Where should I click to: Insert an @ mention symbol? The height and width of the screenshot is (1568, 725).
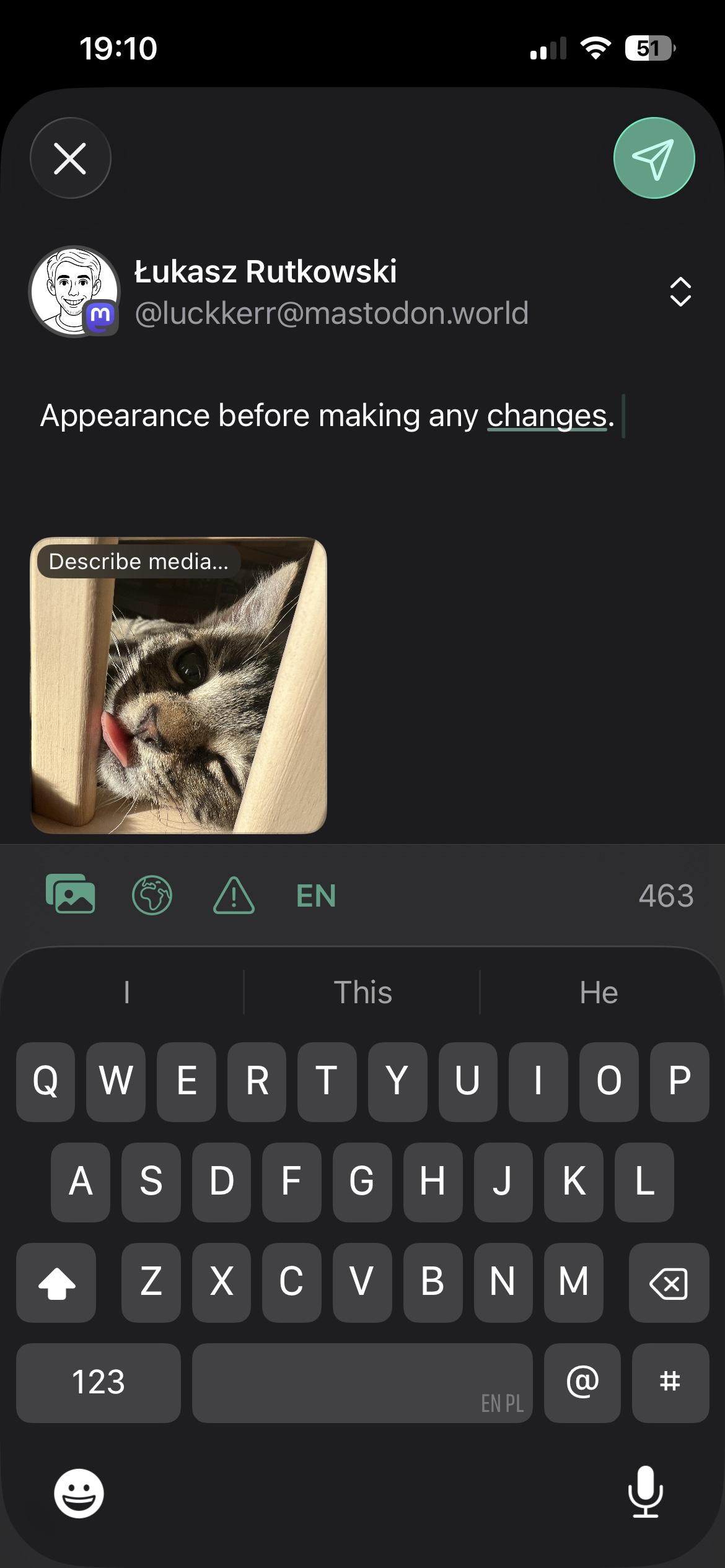point(582,1383)
